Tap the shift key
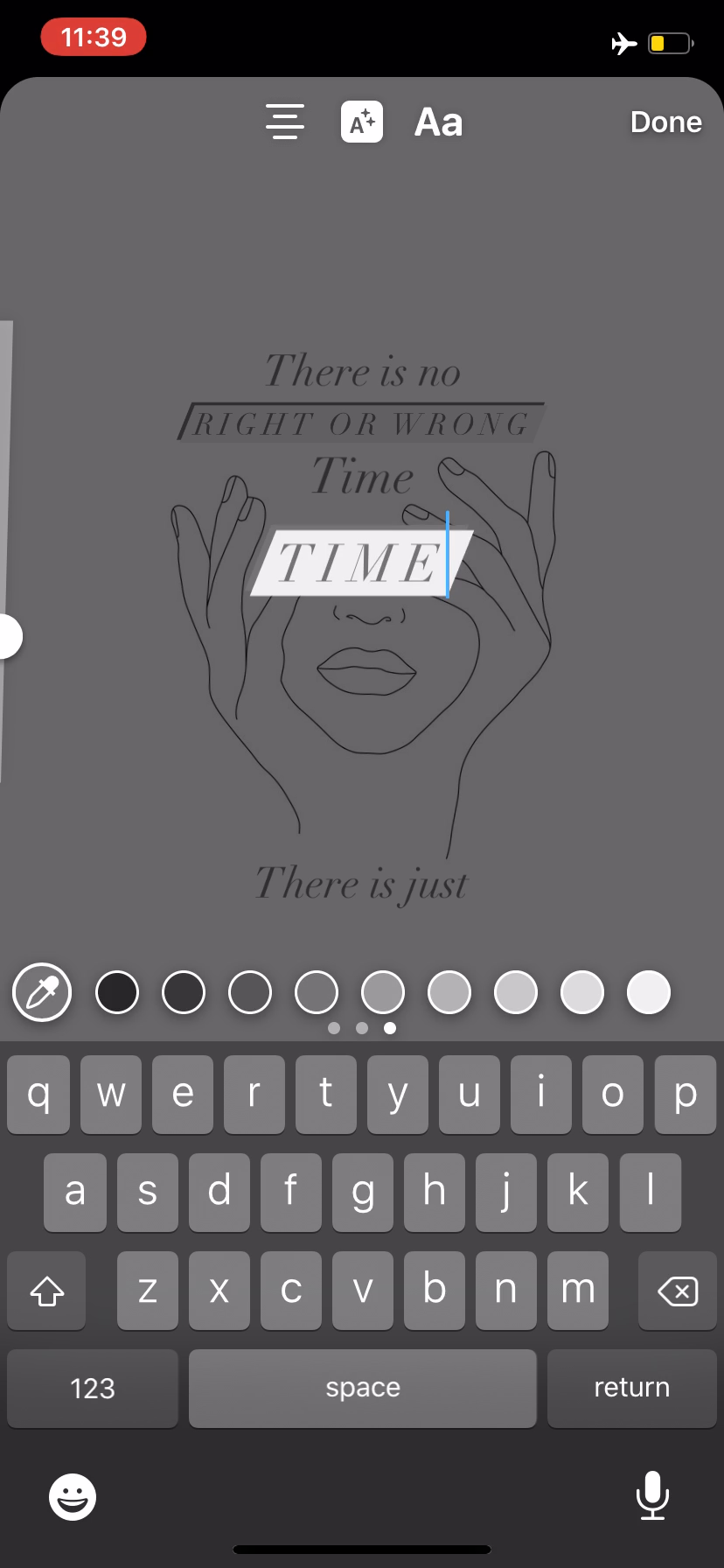 [46, 1291]
